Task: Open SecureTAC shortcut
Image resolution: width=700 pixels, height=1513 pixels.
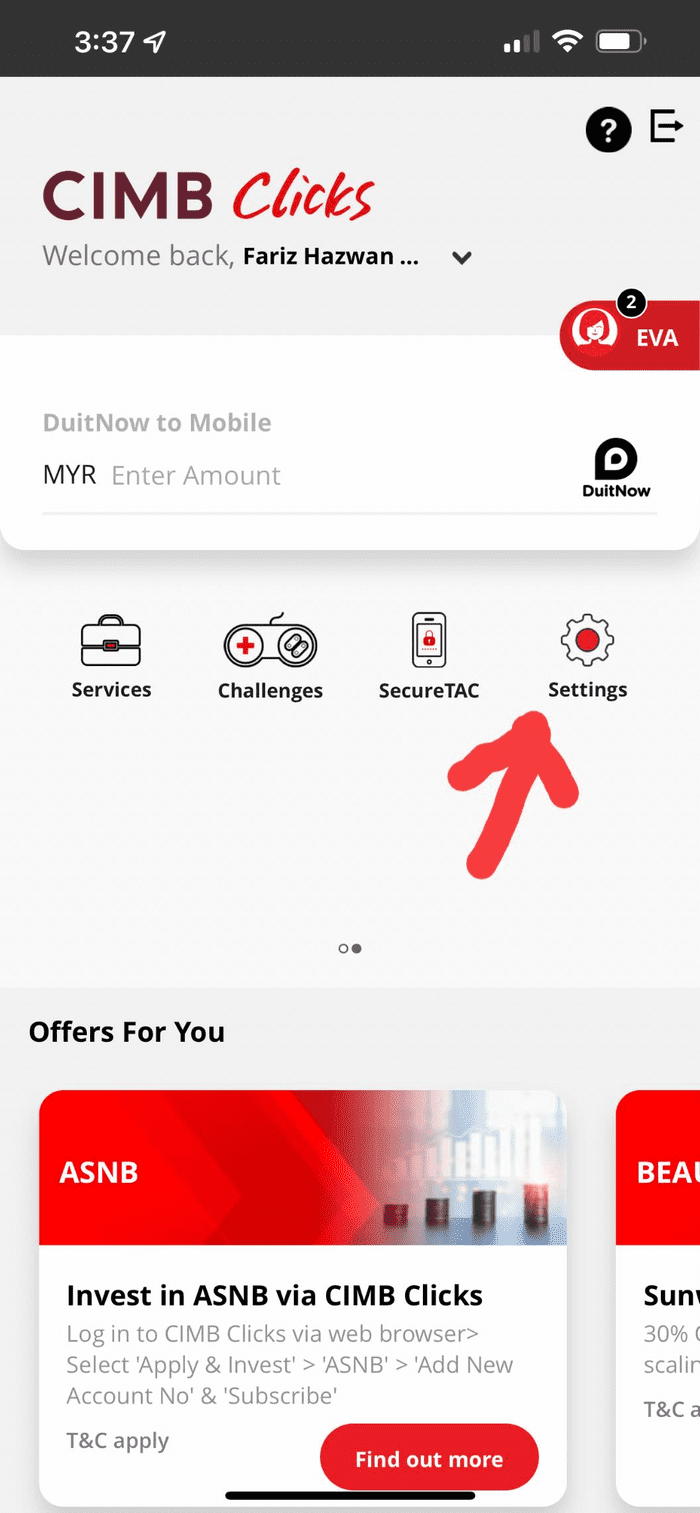Action: click(x=429, y=656)
